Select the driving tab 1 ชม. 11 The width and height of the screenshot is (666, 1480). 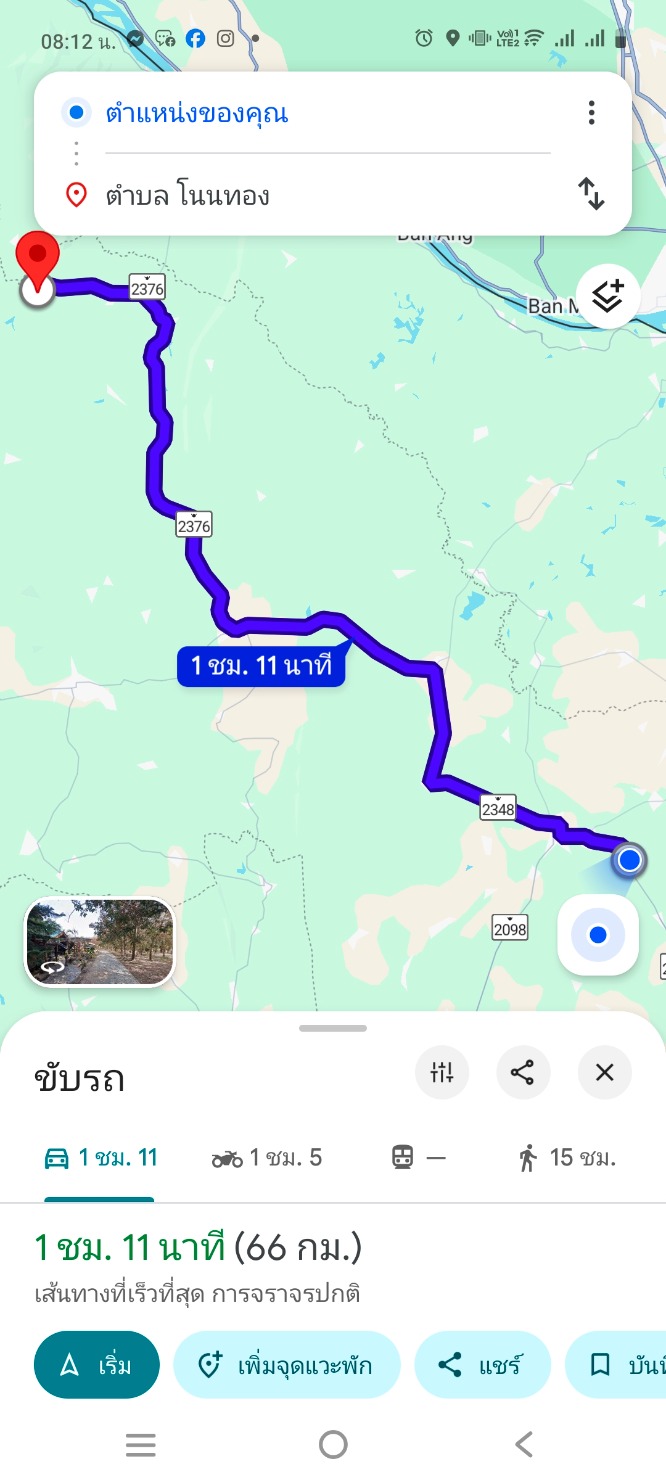tap(100, 1158)
